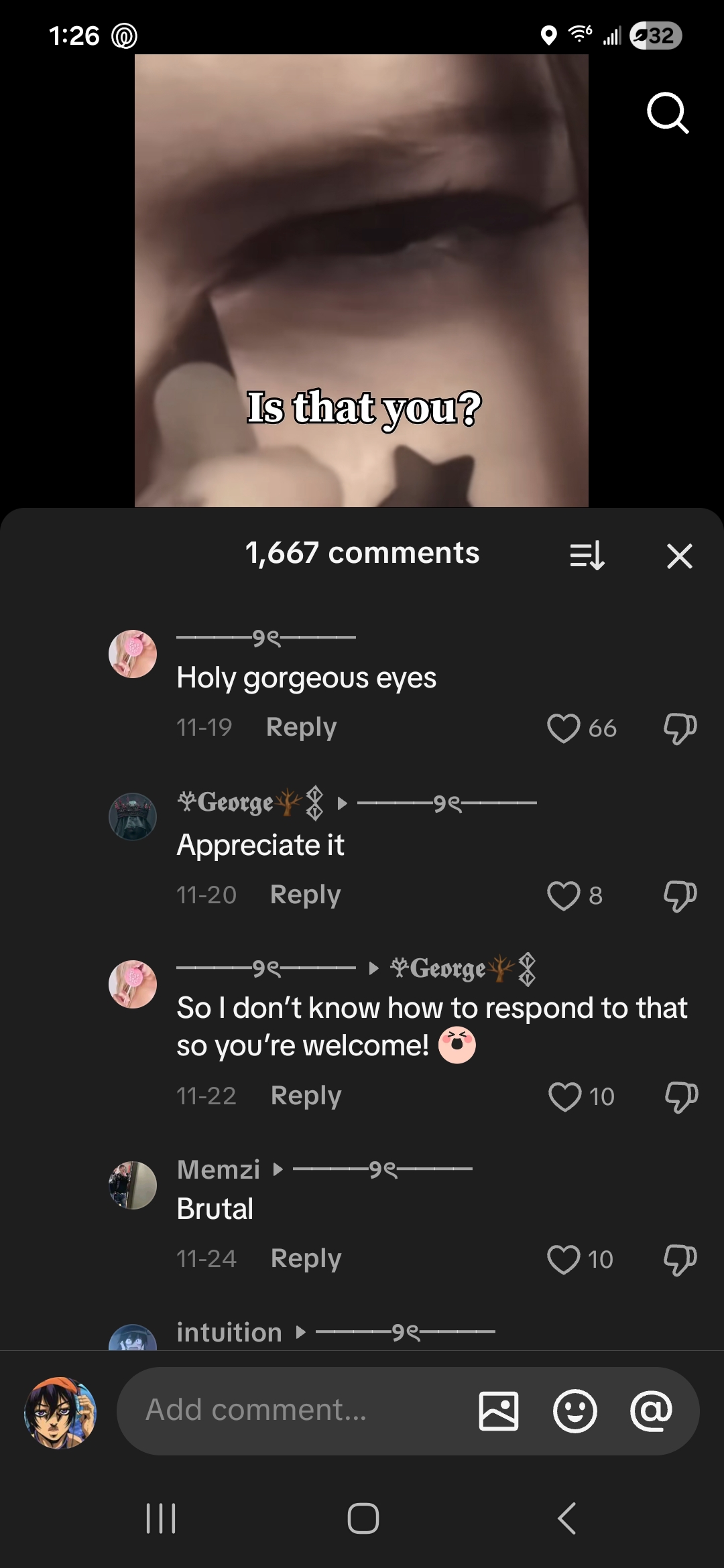Dislike the "Holy gorgeous eyes" comment

click(680, 728)
